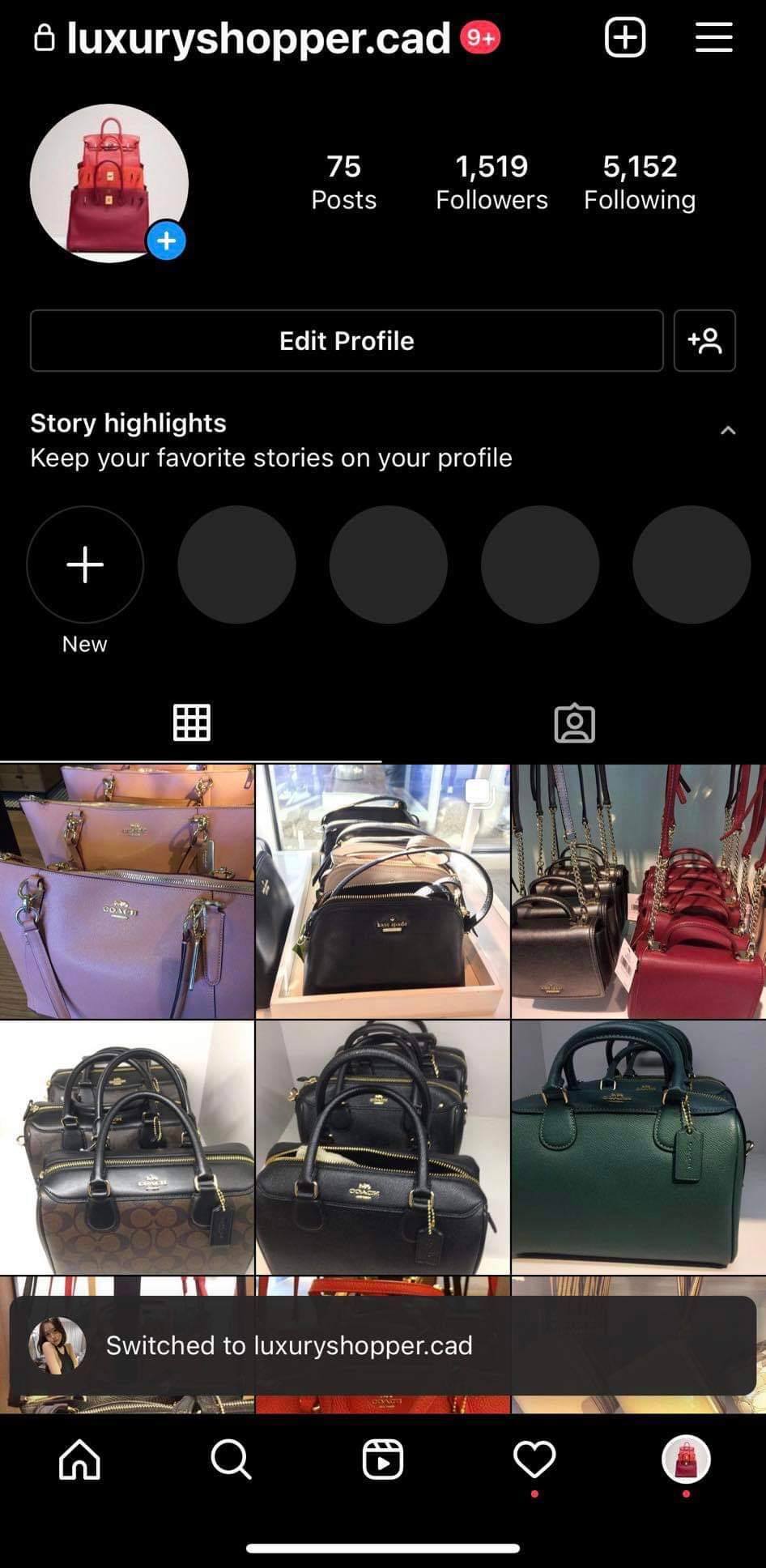Tap the Edit Profile button
Viewport: 766px width, 1568px height.
pos(347,341)
